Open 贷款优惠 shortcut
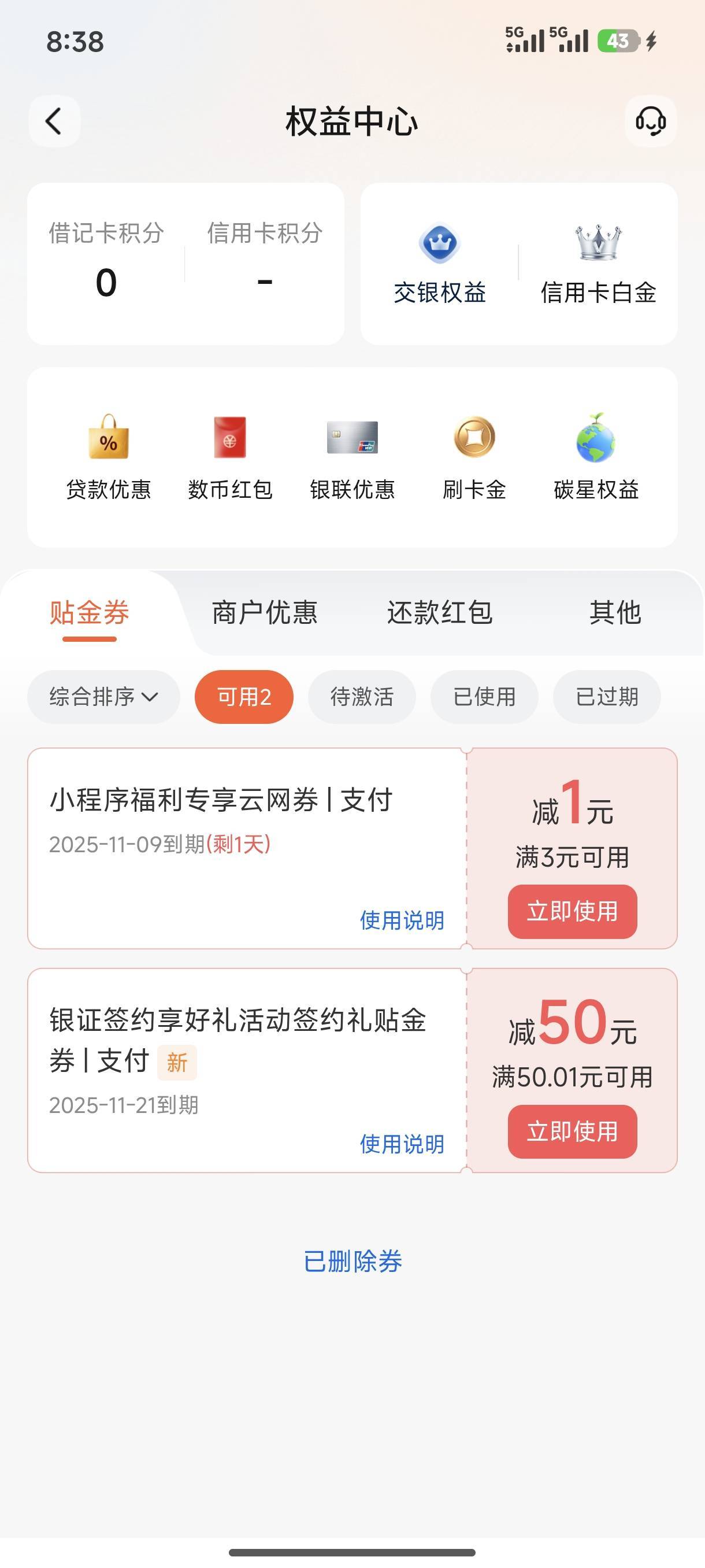 [x=108, y=457]
